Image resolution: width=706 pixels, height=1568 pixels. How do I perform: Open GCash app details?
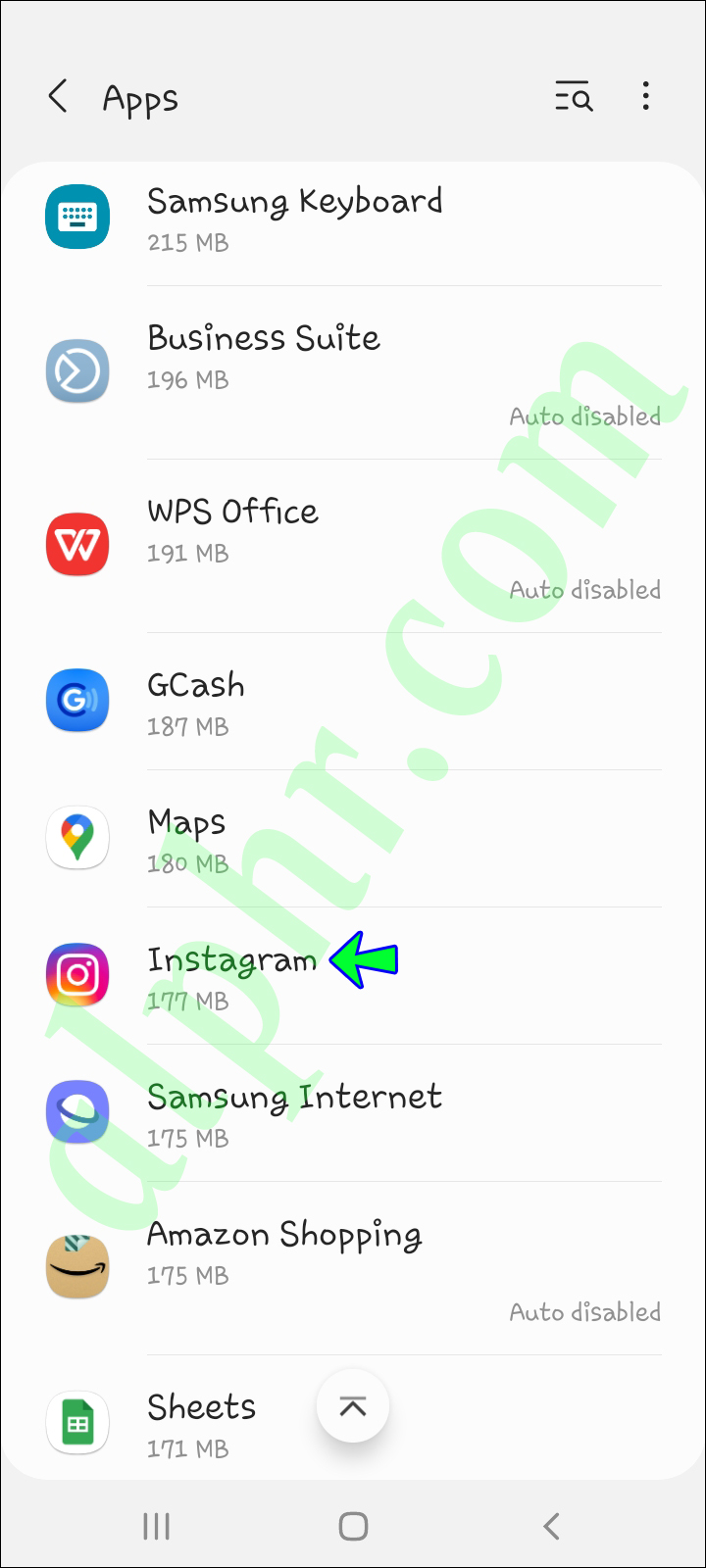click(353, 702)
